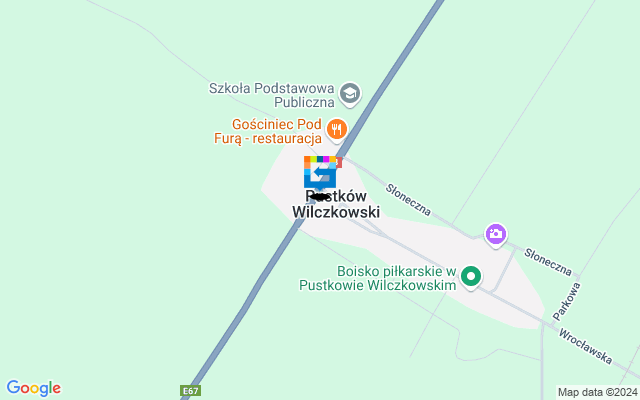
Task: Tap the purple camera marker on Słoneczna
Action: [x=495, y=235]
